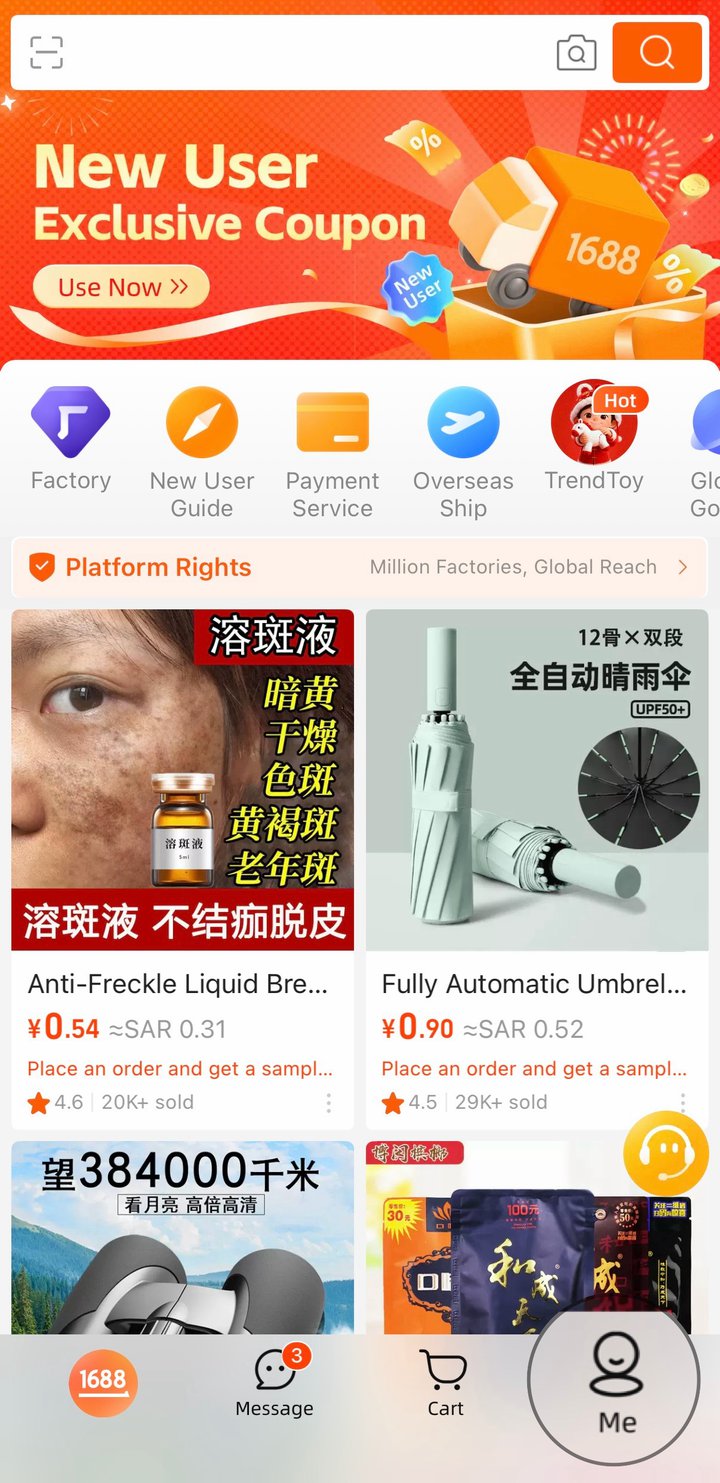Tap the orange search button
720x1483 pixels.
tap(657, 52)
